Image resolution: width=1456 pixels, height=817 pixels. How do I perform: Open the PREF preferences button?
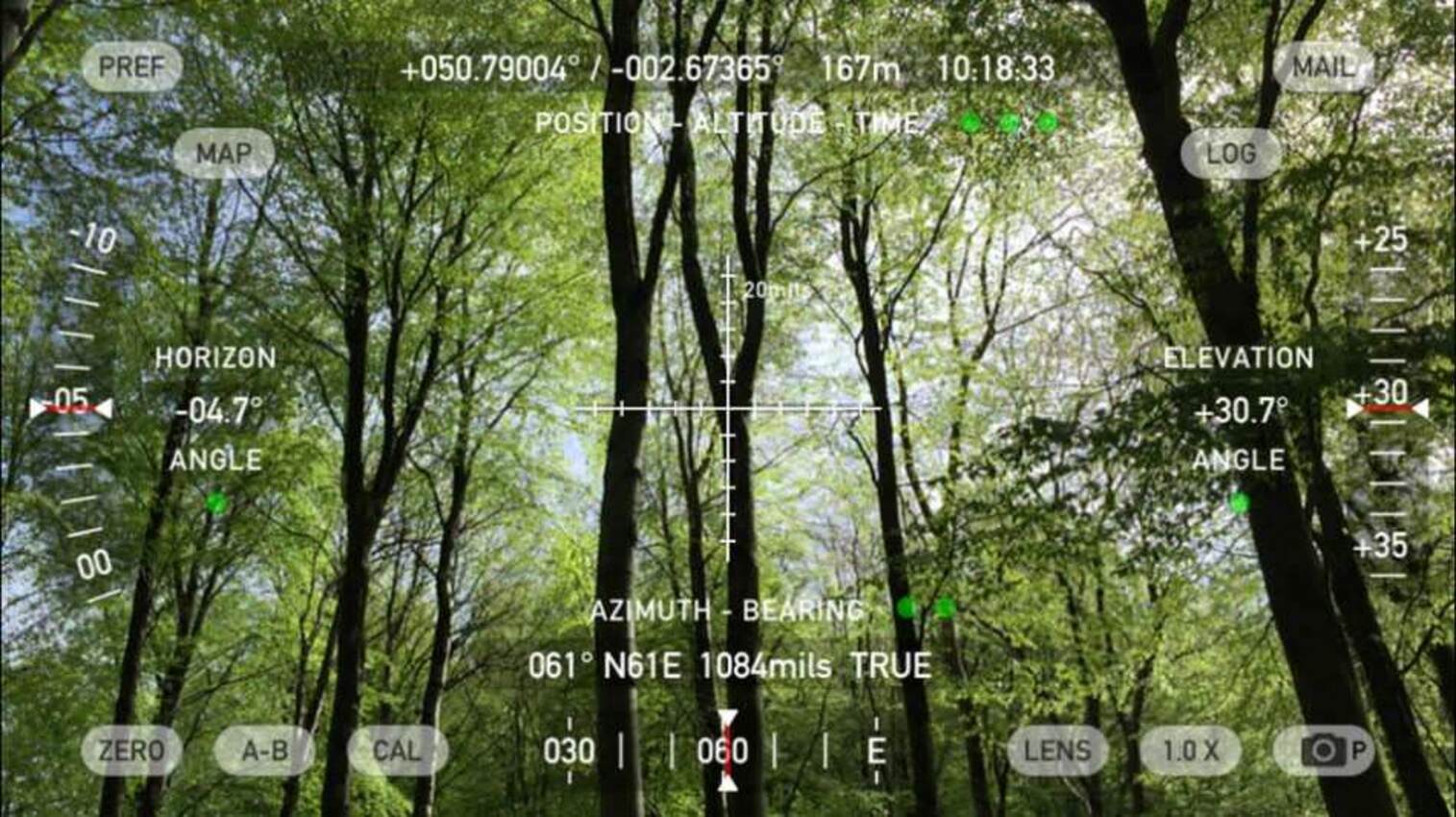point(132,67)
